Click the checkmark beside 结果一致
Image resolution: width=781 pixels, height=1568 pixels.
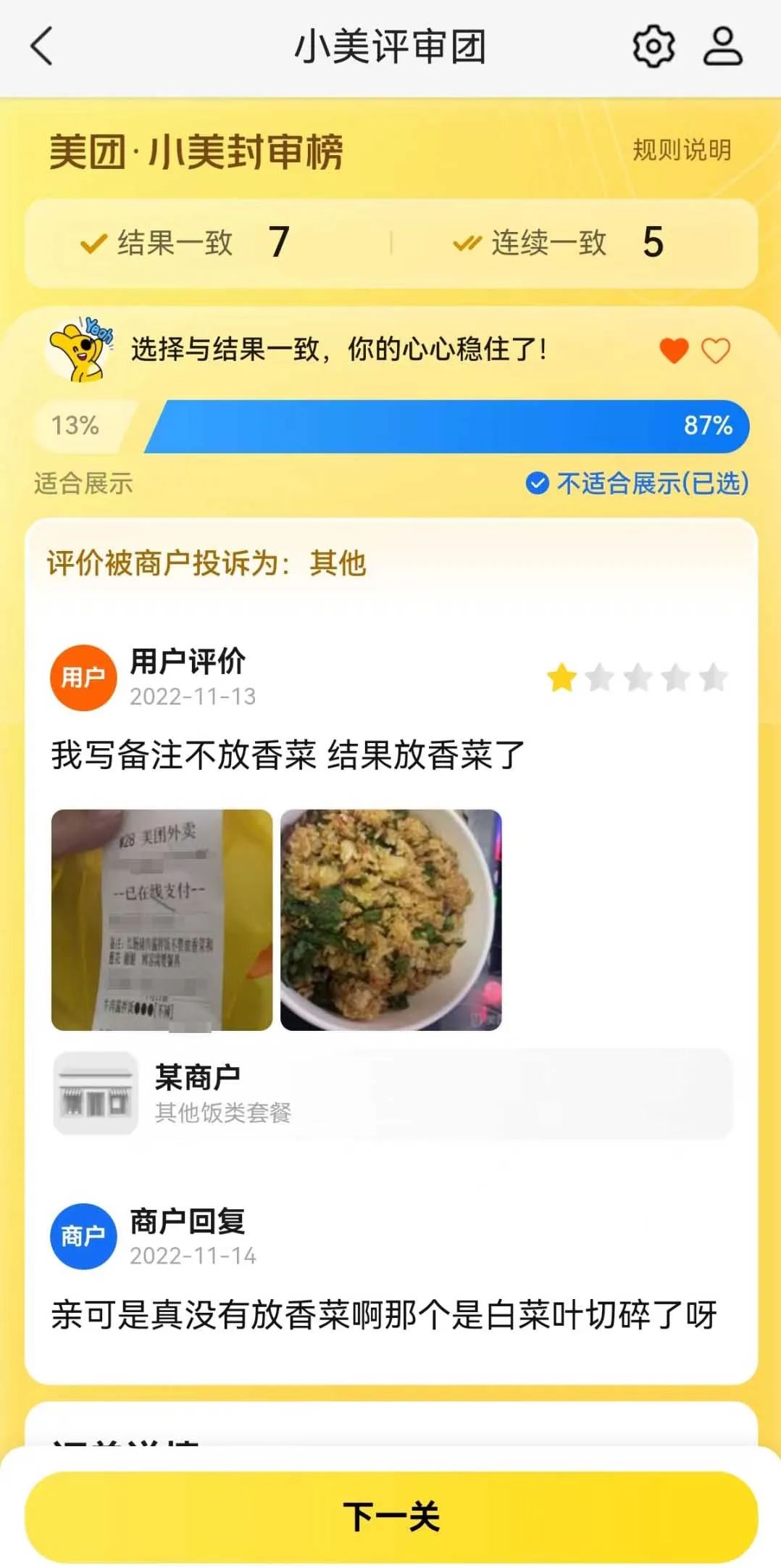pos(94,243)
